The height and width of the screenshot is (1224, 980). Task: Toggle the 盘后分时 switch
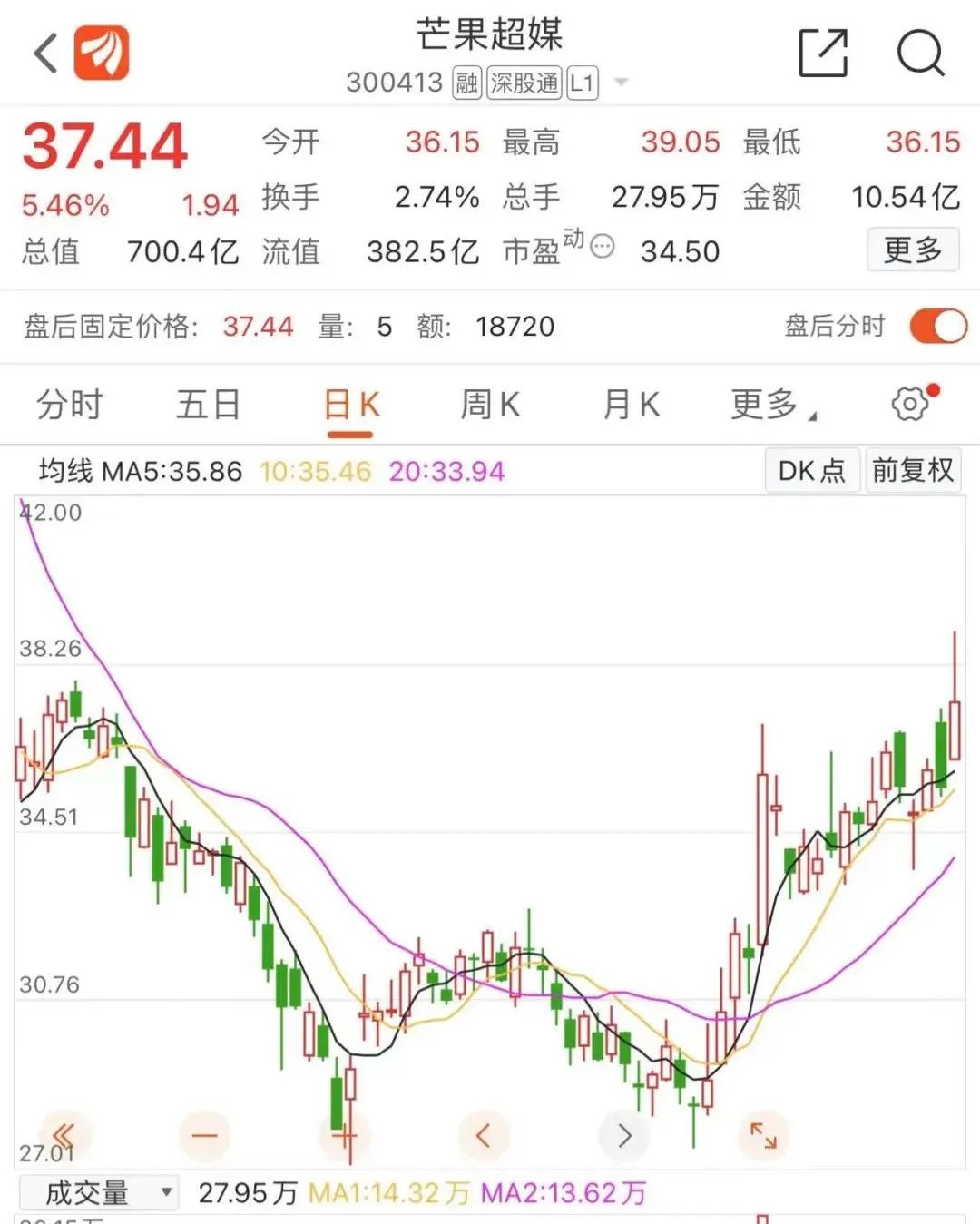937,326
